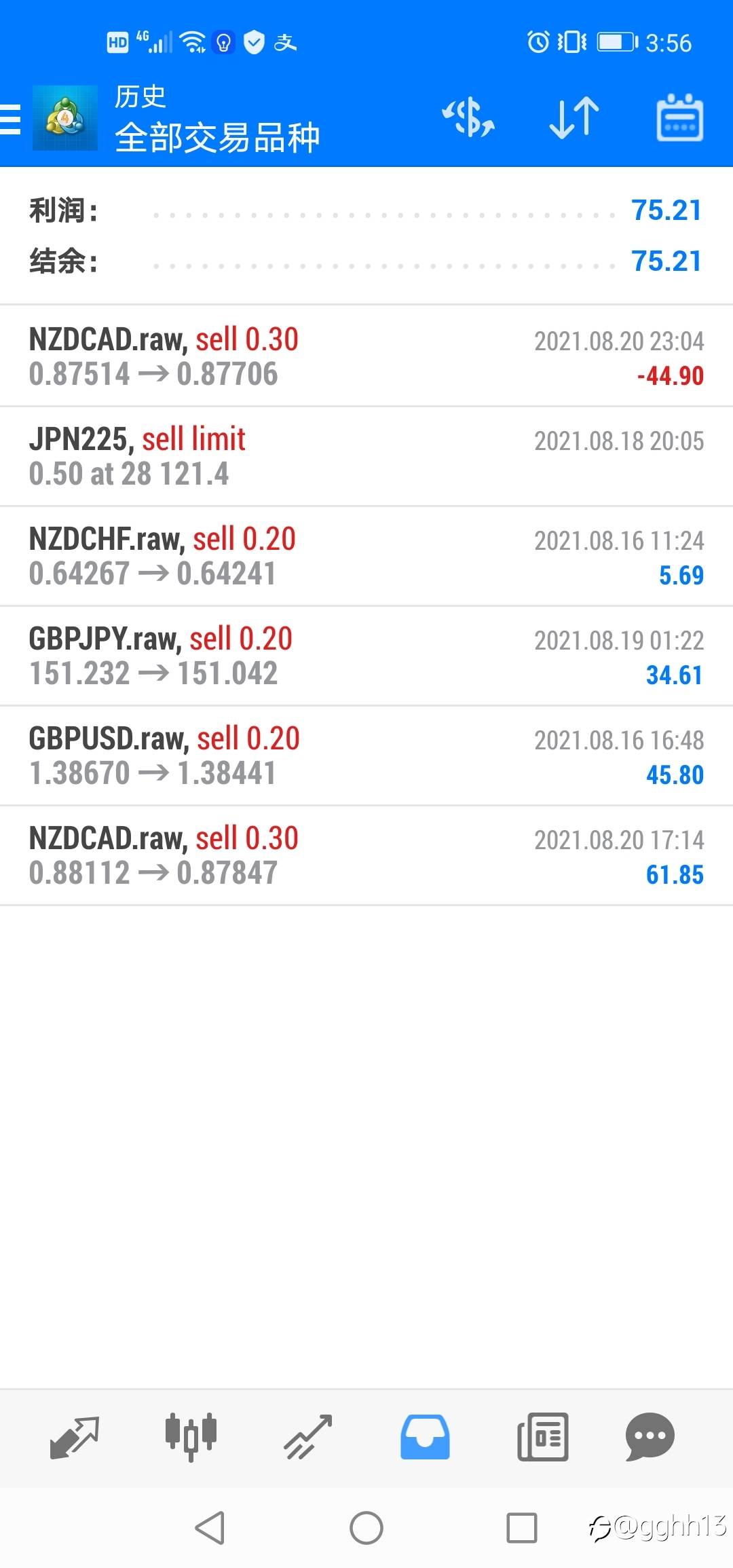Change the sort order with the arrows icon
Image resolution: width=733 pixels, height=1568 pixels.
574,118
